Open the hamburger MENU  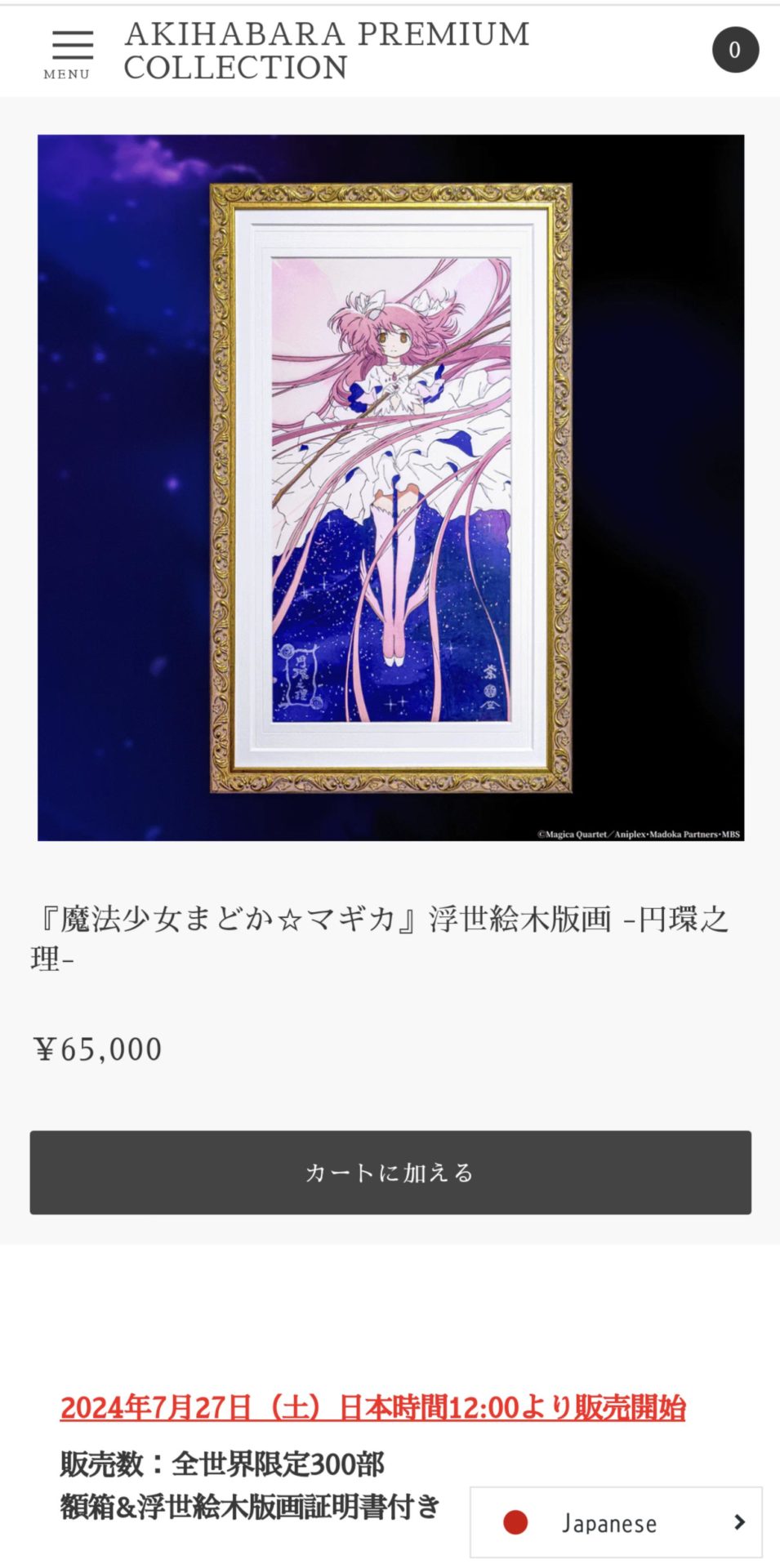[70, 52]
